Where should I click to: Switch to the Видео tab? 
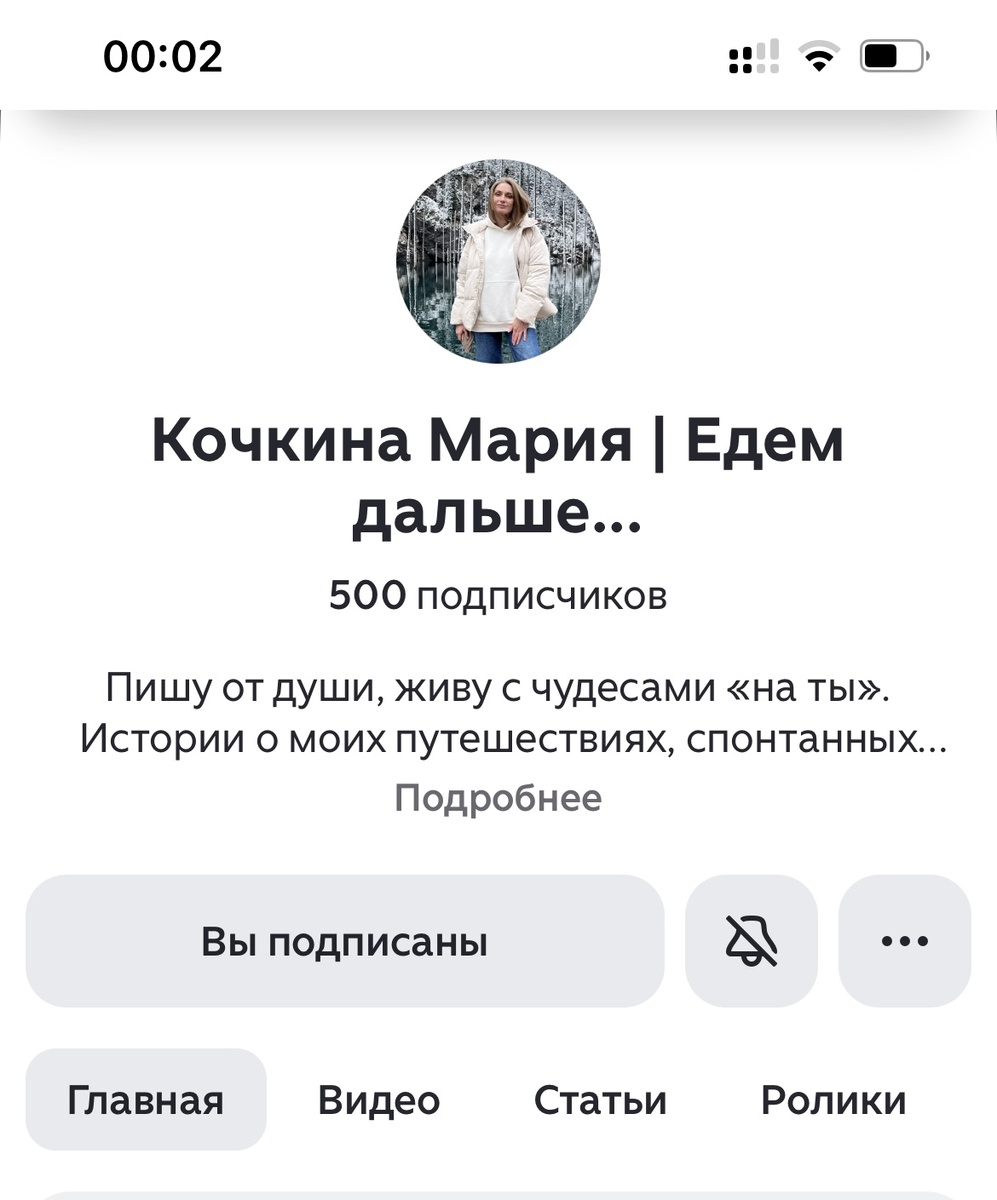379,1100
